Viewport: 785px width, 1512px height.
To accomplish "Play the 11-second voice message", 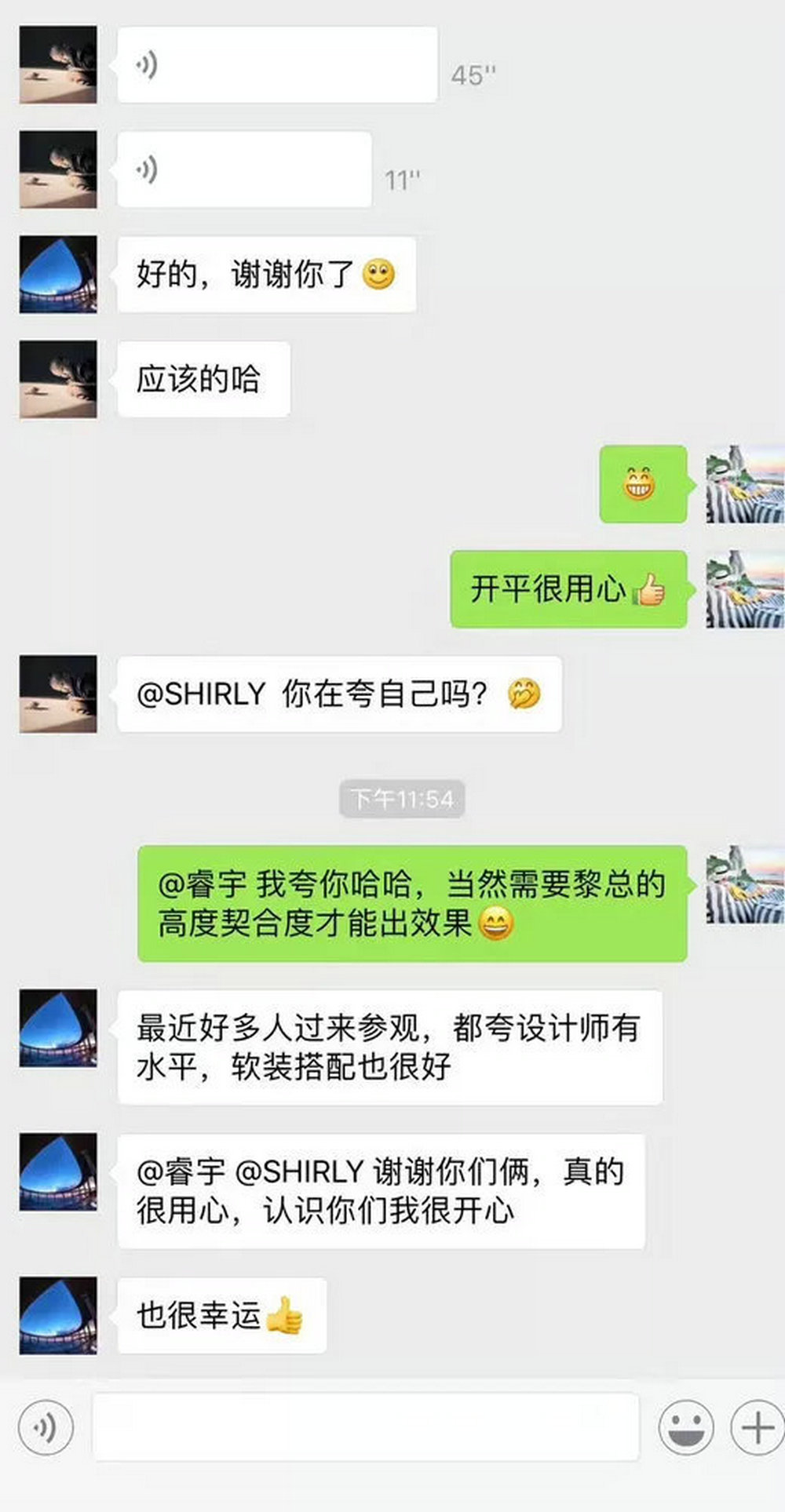I will [243, 169].
